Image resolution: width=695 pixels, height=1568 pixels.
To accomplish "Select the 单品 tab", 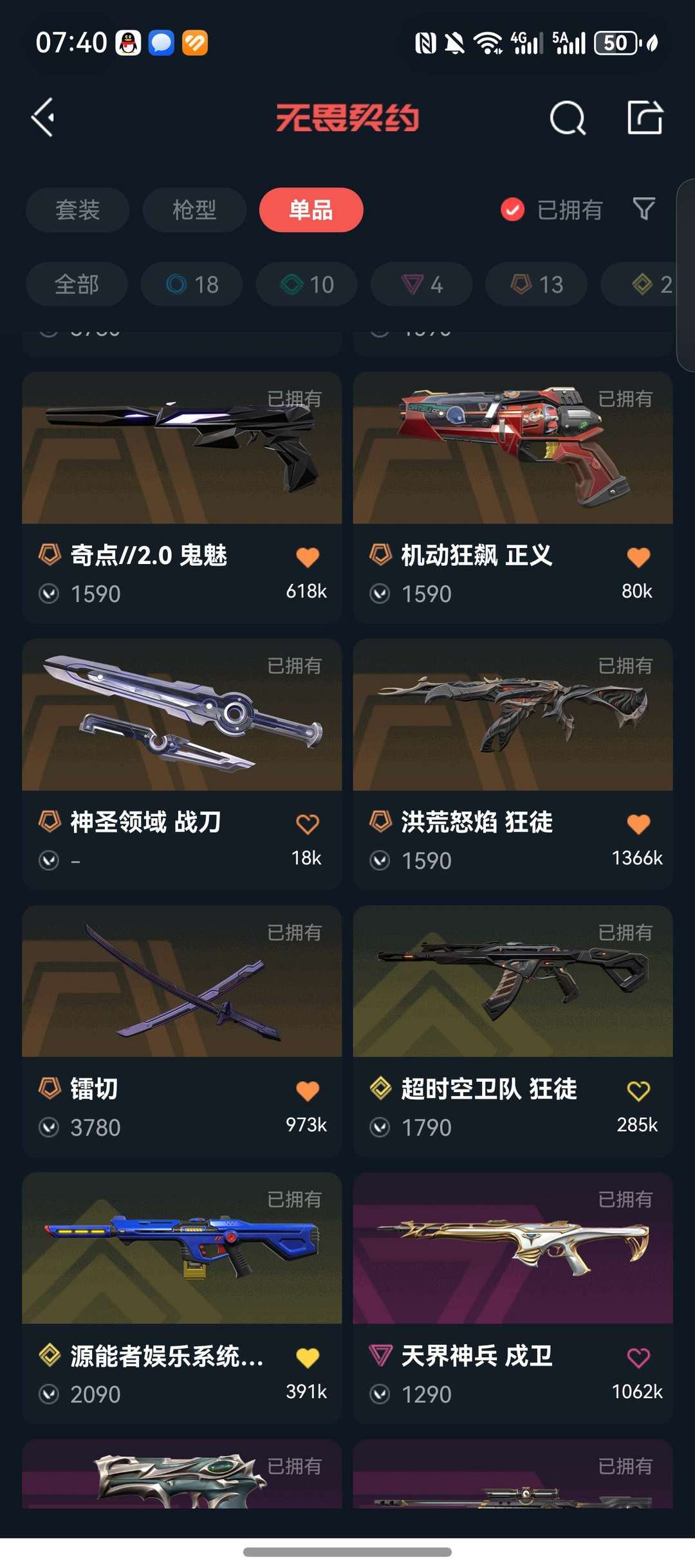I will pyautogui.click(x=311, y=210).
